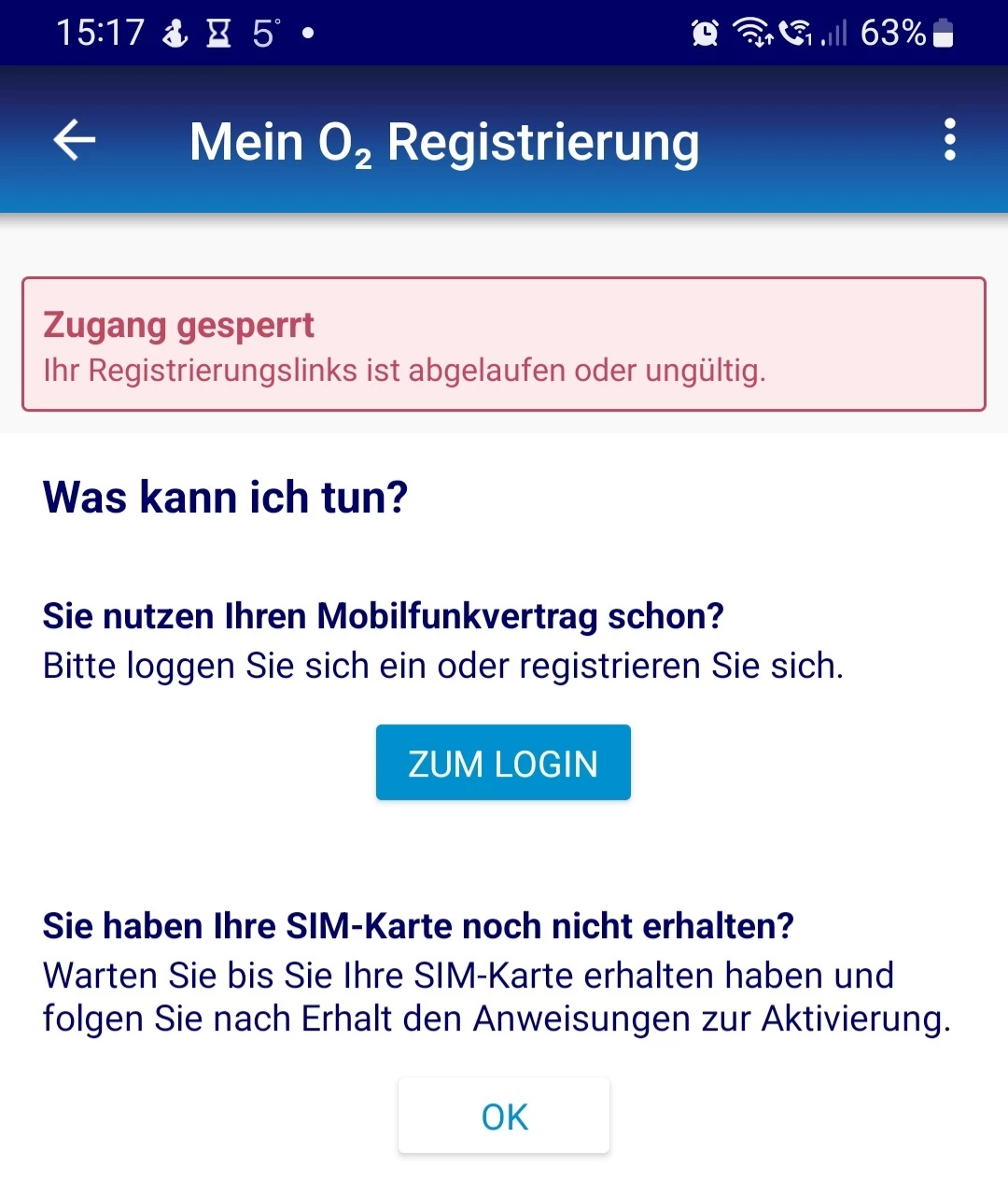Tap the ZUM LOGIN button
This screenshot has width=1008, height=1194.
[x=503, y=763]
